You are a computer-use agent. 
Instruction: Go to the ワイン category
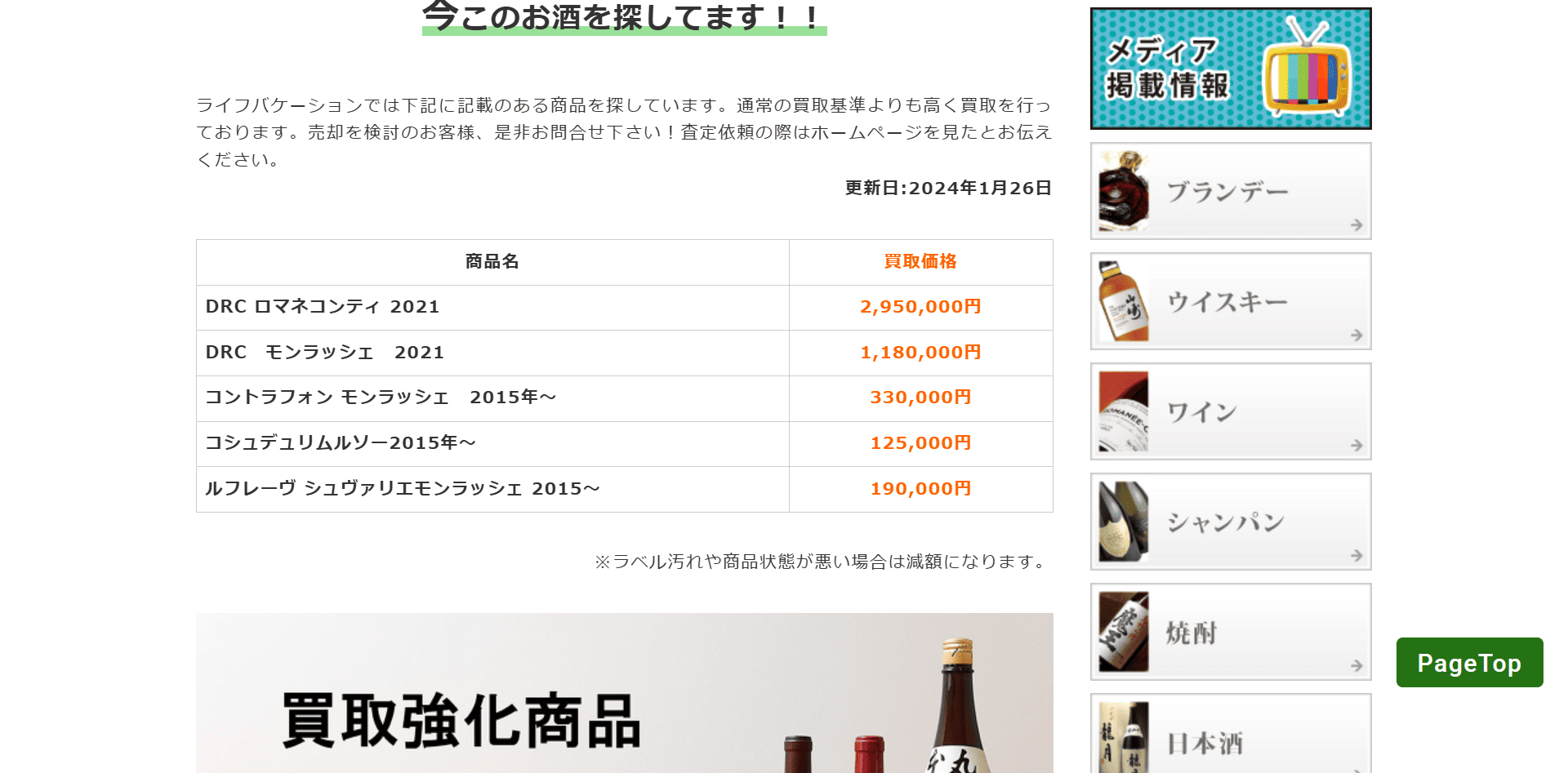coord(1230,411)
